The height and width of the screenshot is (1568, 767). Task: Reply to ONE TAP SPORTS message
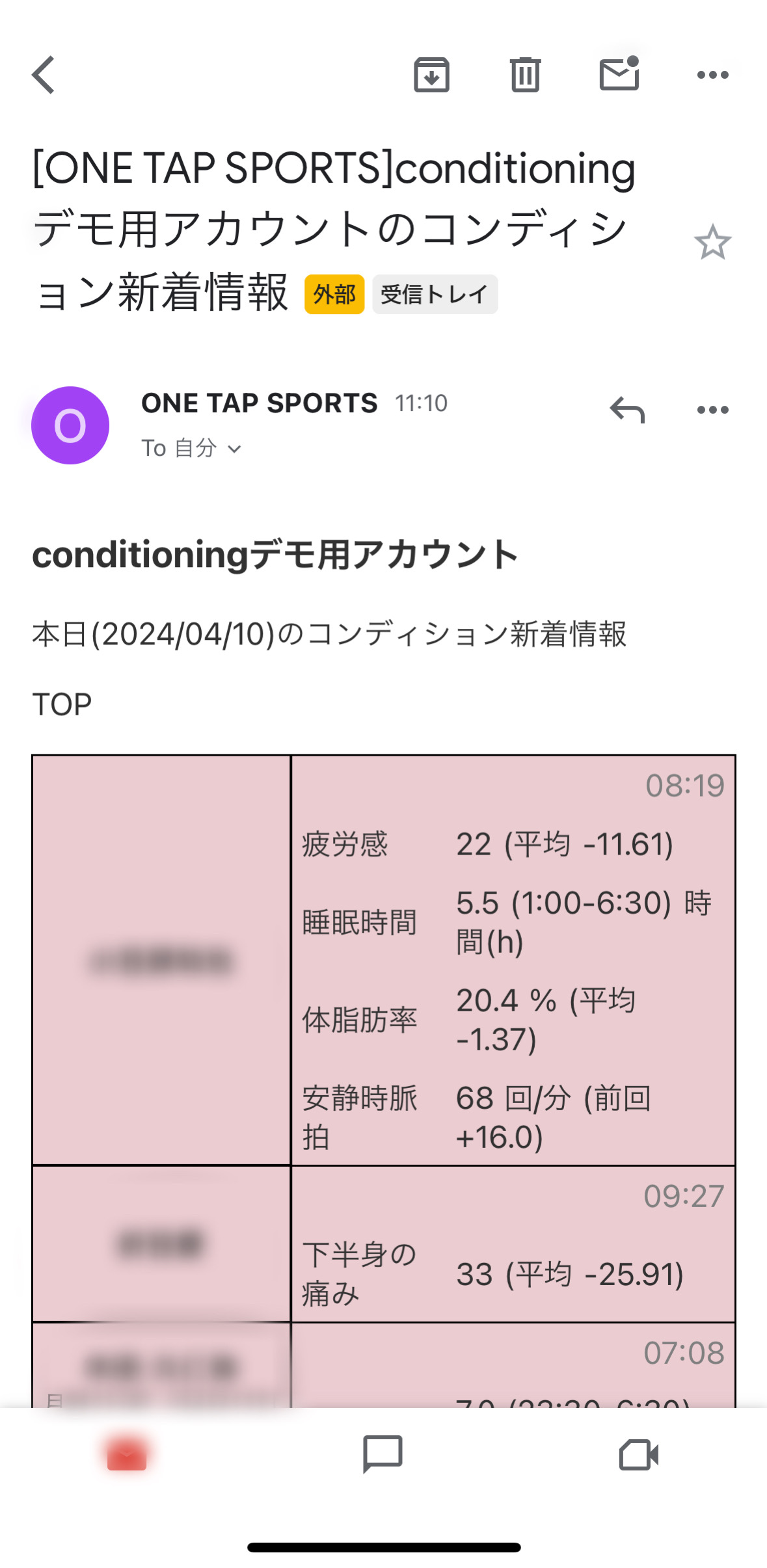pyautogui.click(x=627, y=410)
